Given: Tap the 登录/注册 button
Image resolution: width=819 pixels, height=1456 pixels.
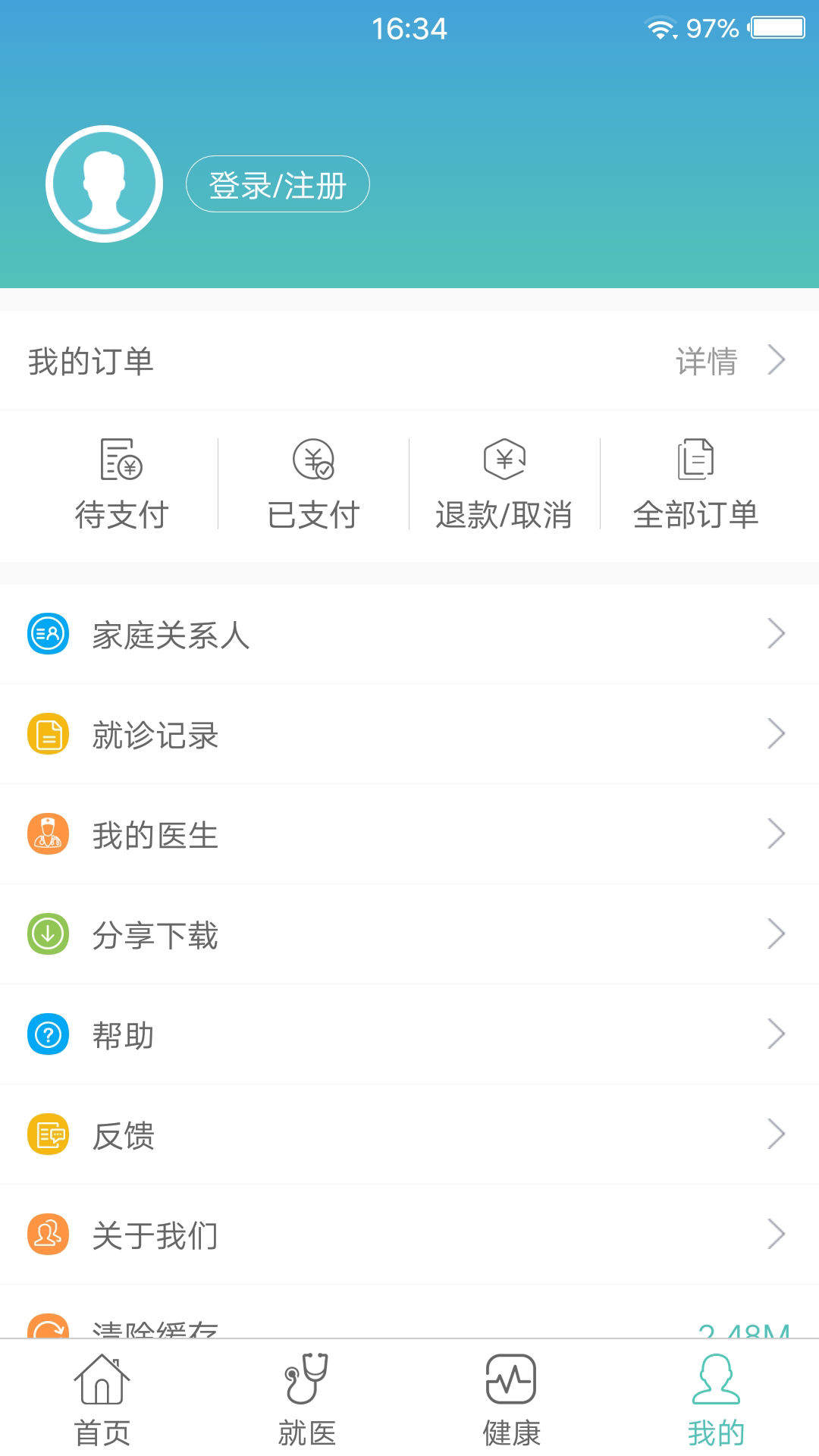Looking at the screenshot, I should pyautogui.click(x=278, y=184).
